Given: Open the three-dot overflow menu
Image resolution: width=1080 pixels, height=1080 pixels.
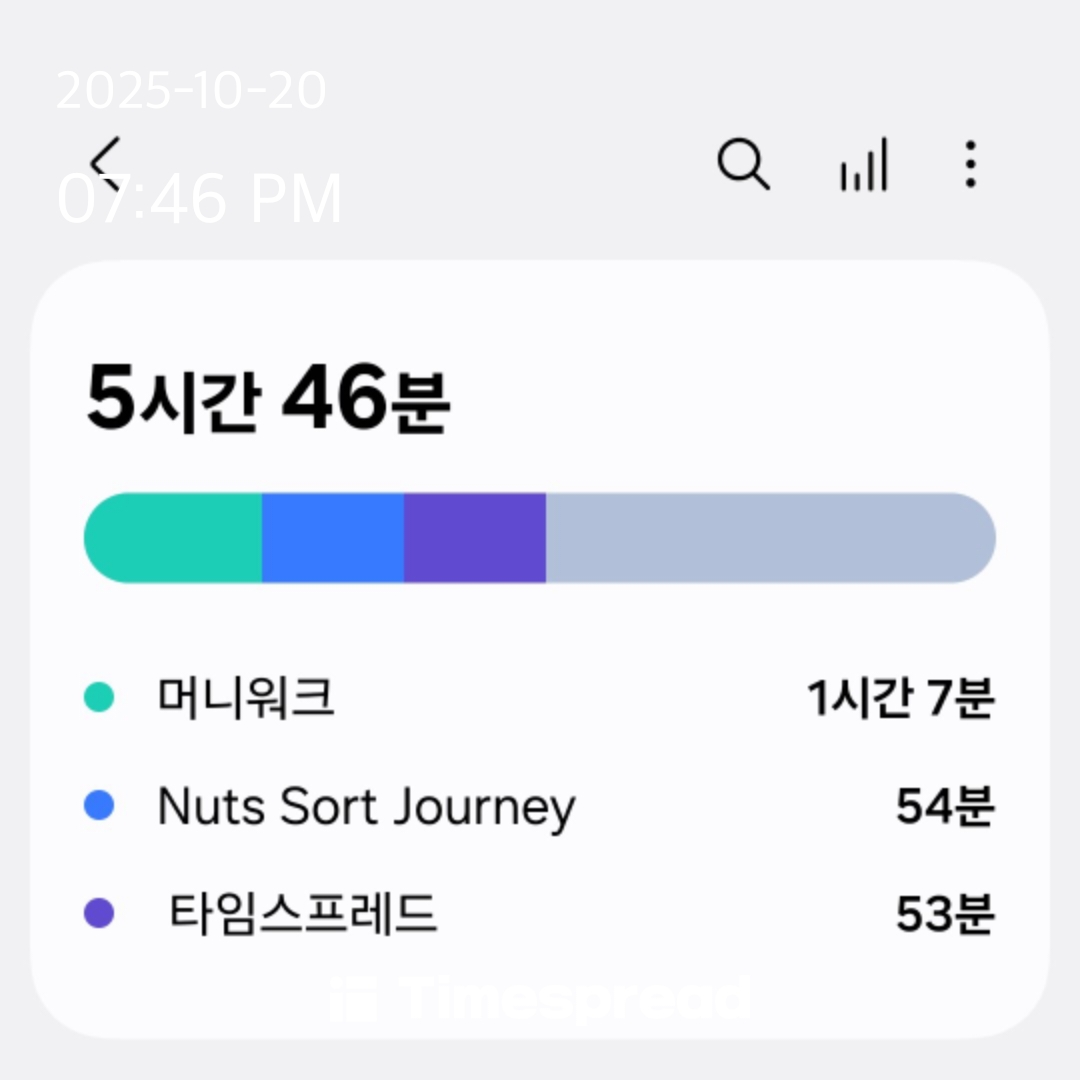Looking at the screenshot, I should click(x=970, y=164).
